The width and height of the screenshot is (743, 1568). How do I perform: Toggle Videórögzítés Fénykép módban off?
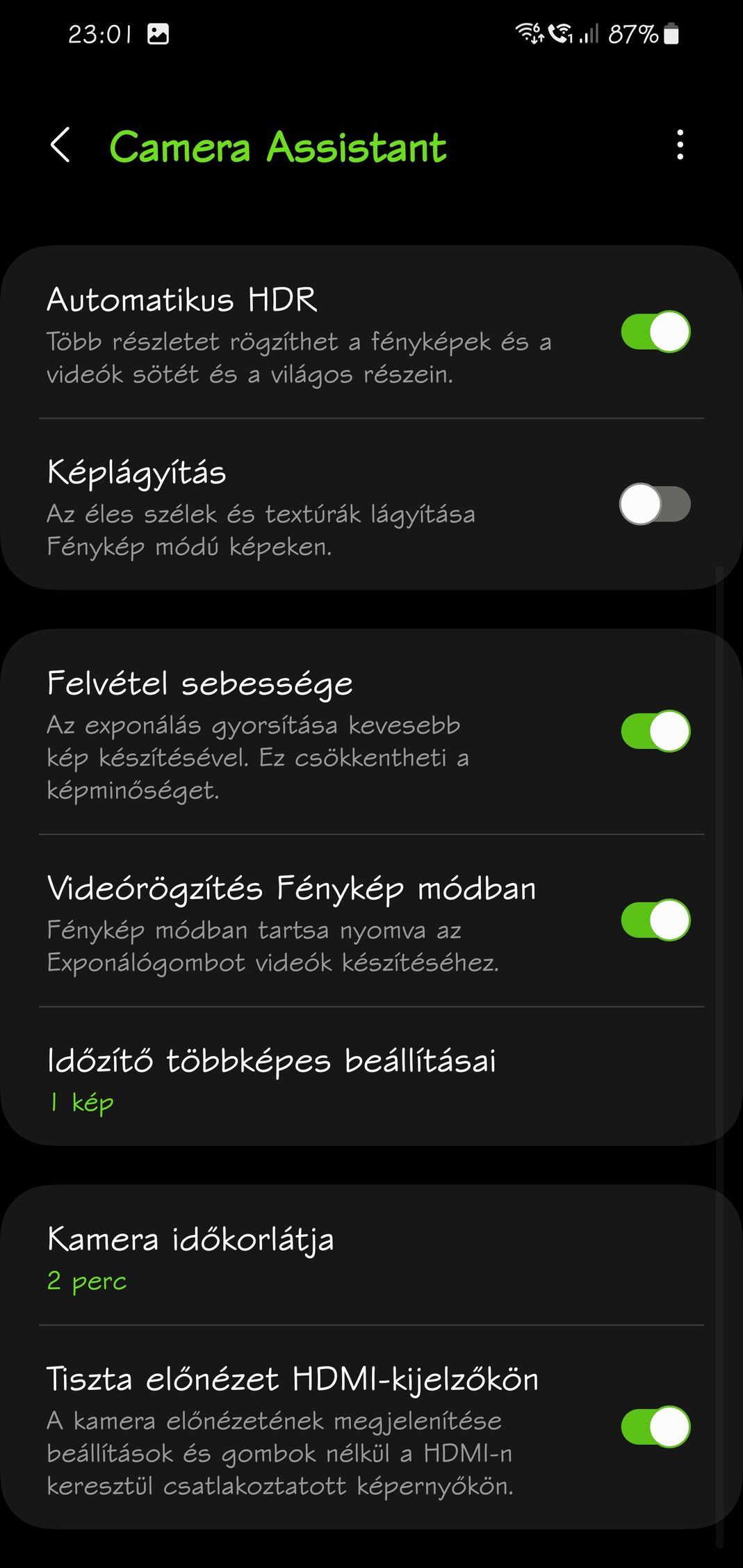click(655, 920)
